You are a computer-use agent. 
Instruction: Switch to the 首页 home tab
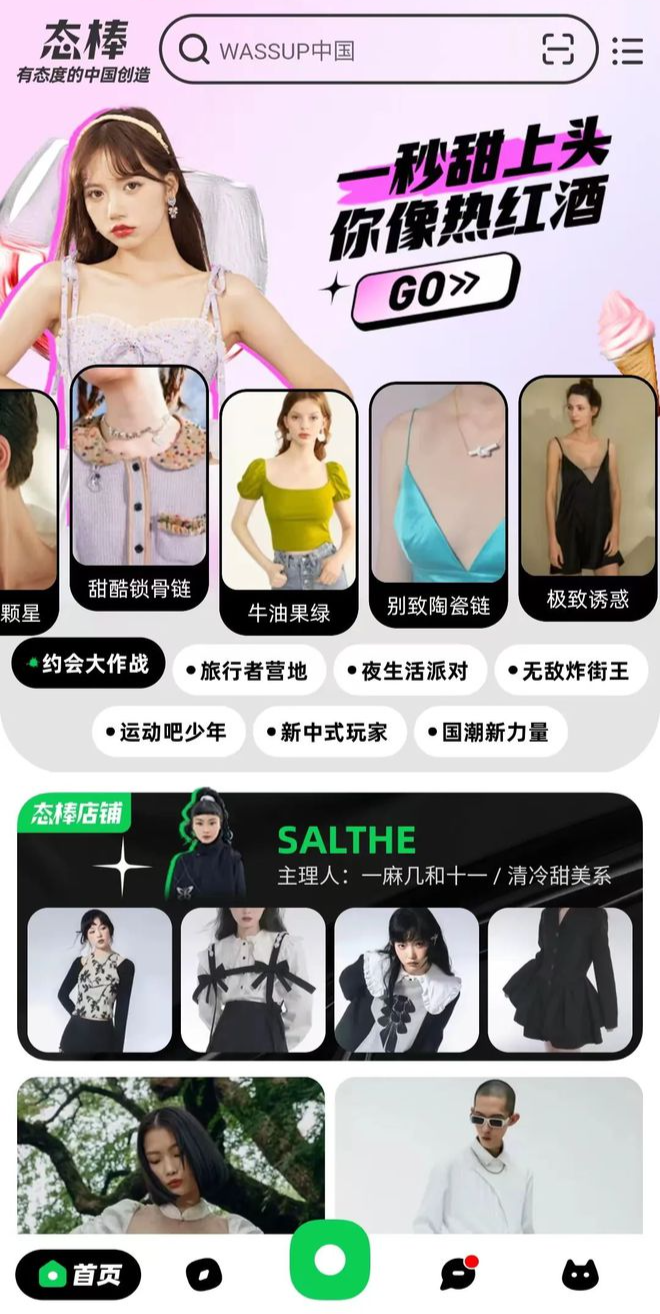79,1274
